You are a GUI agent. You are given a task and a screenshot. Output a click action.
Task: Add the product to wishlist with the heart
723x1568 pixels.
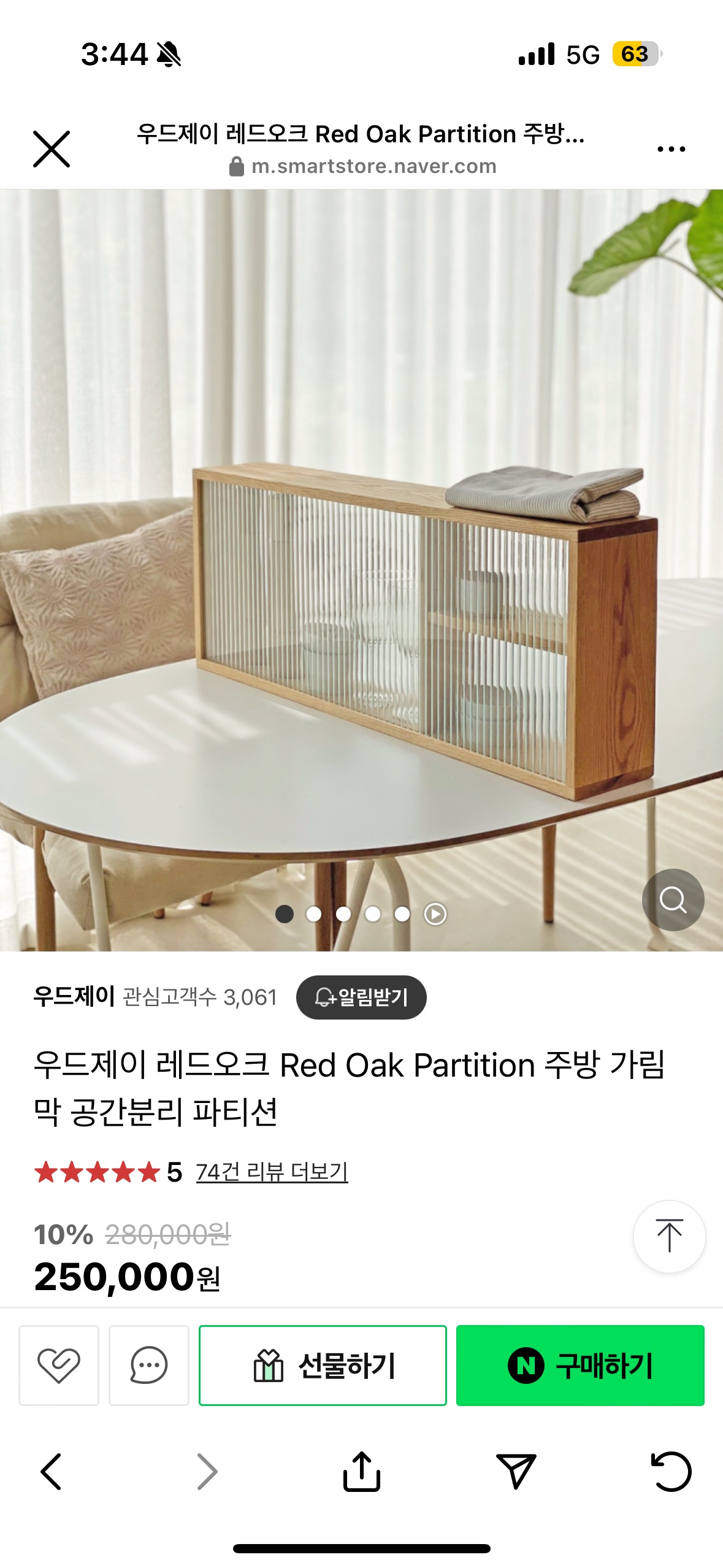[x=59, y=1365]
